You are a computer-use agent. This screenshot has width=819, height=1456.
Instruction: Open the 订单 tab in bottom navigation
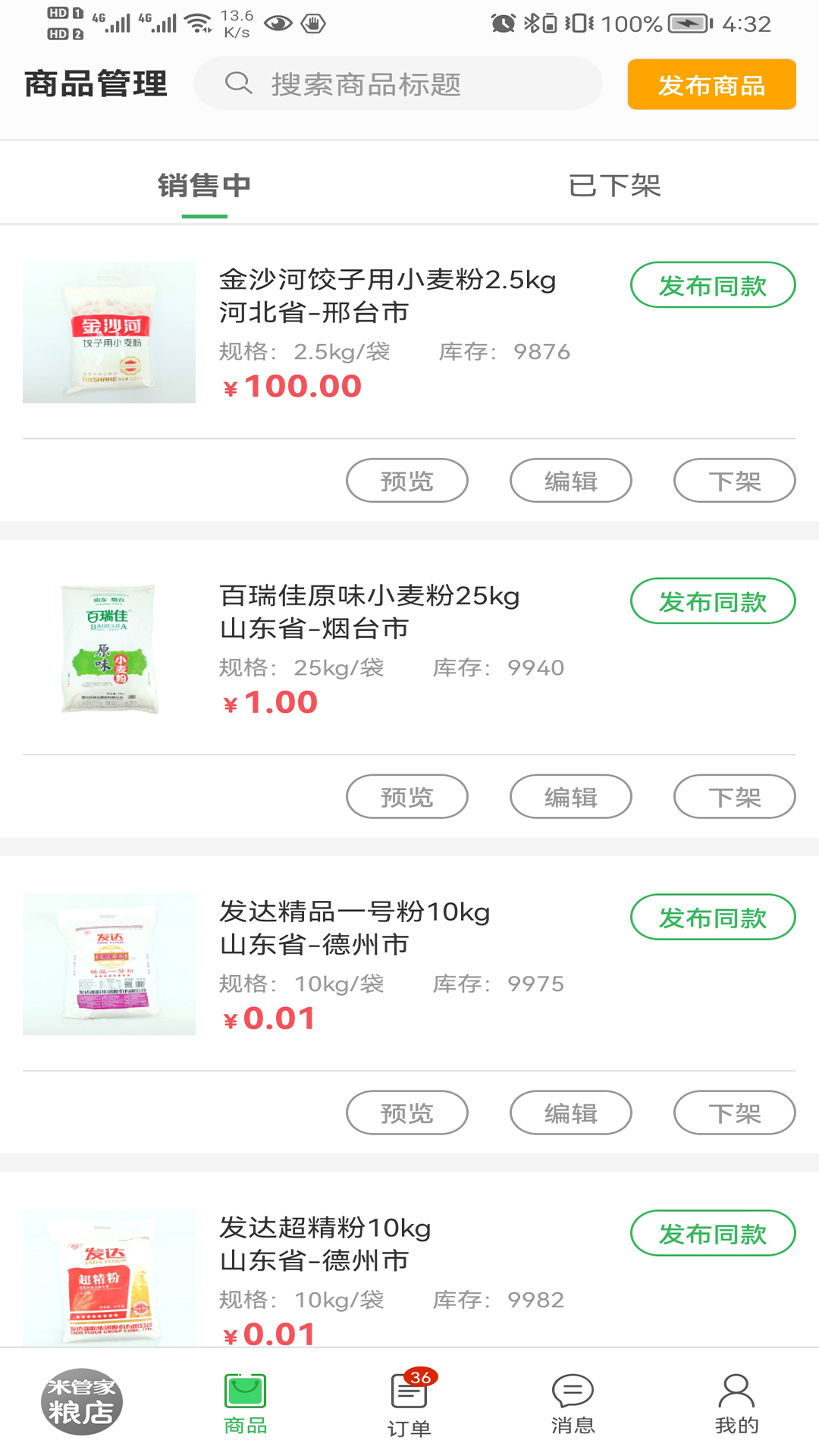pyautogui.click(x=409, y=1404)
